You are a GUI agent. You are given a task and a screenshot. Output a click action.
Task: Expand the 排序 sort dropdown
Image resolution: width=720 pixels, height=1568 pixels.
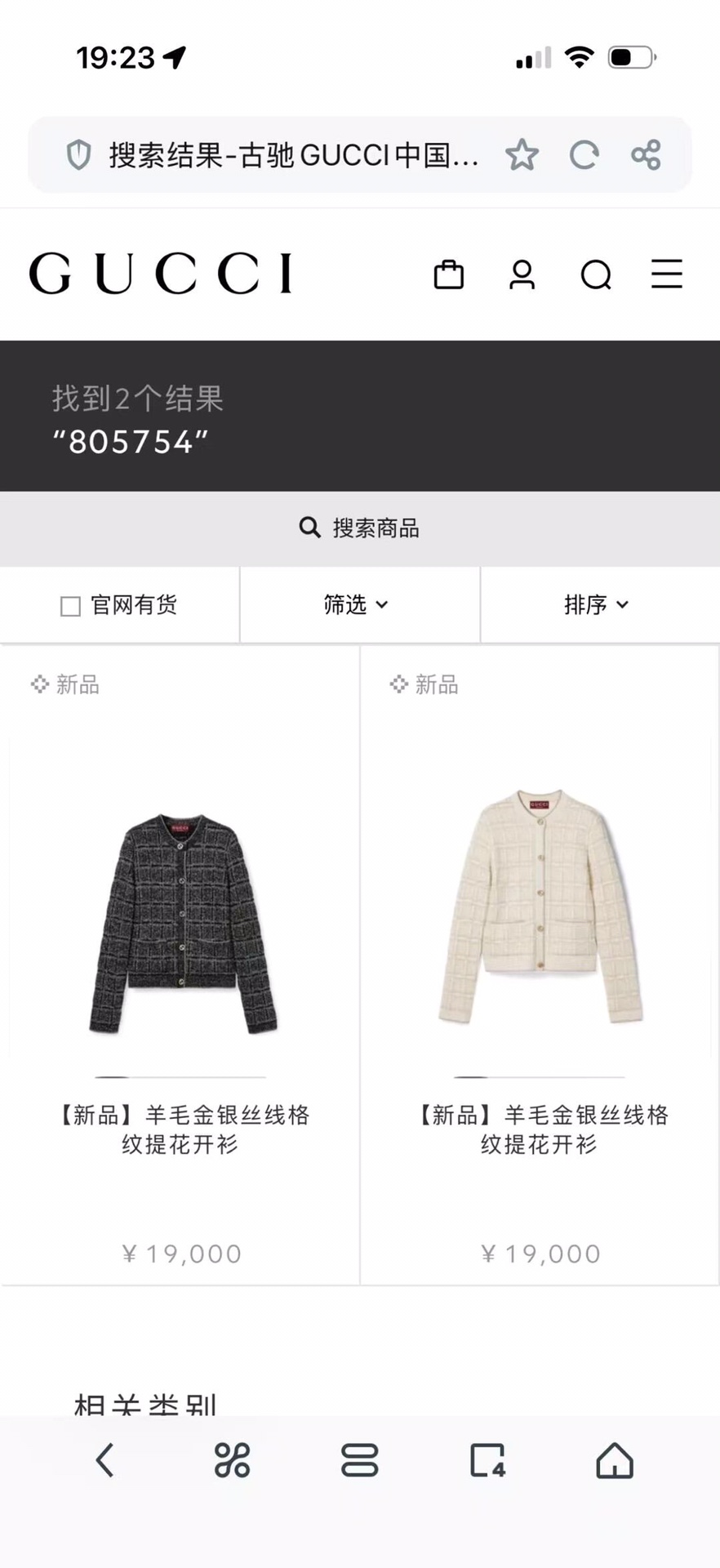point(597,604)
